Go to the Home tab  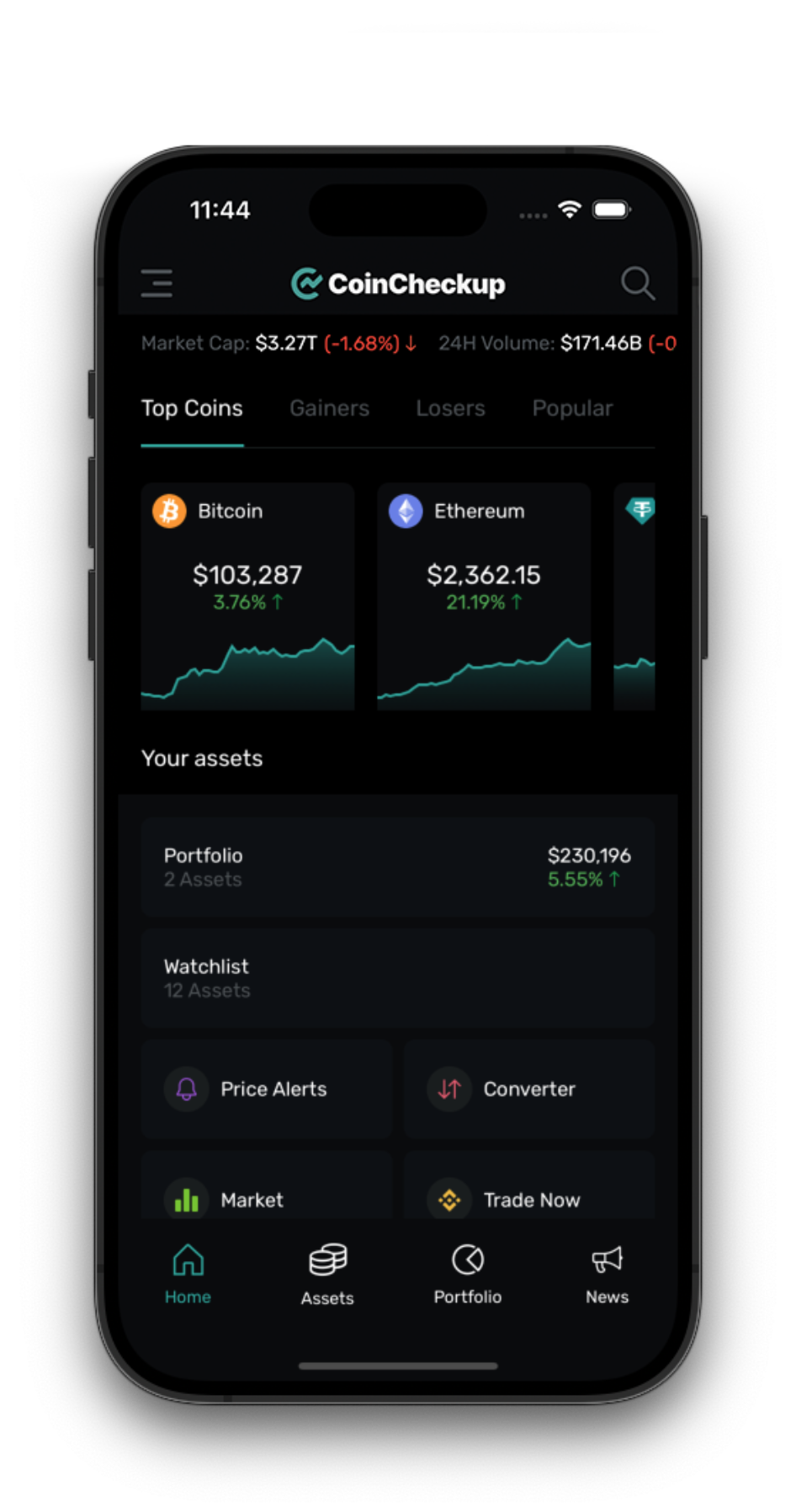(x=188, y=1275)
